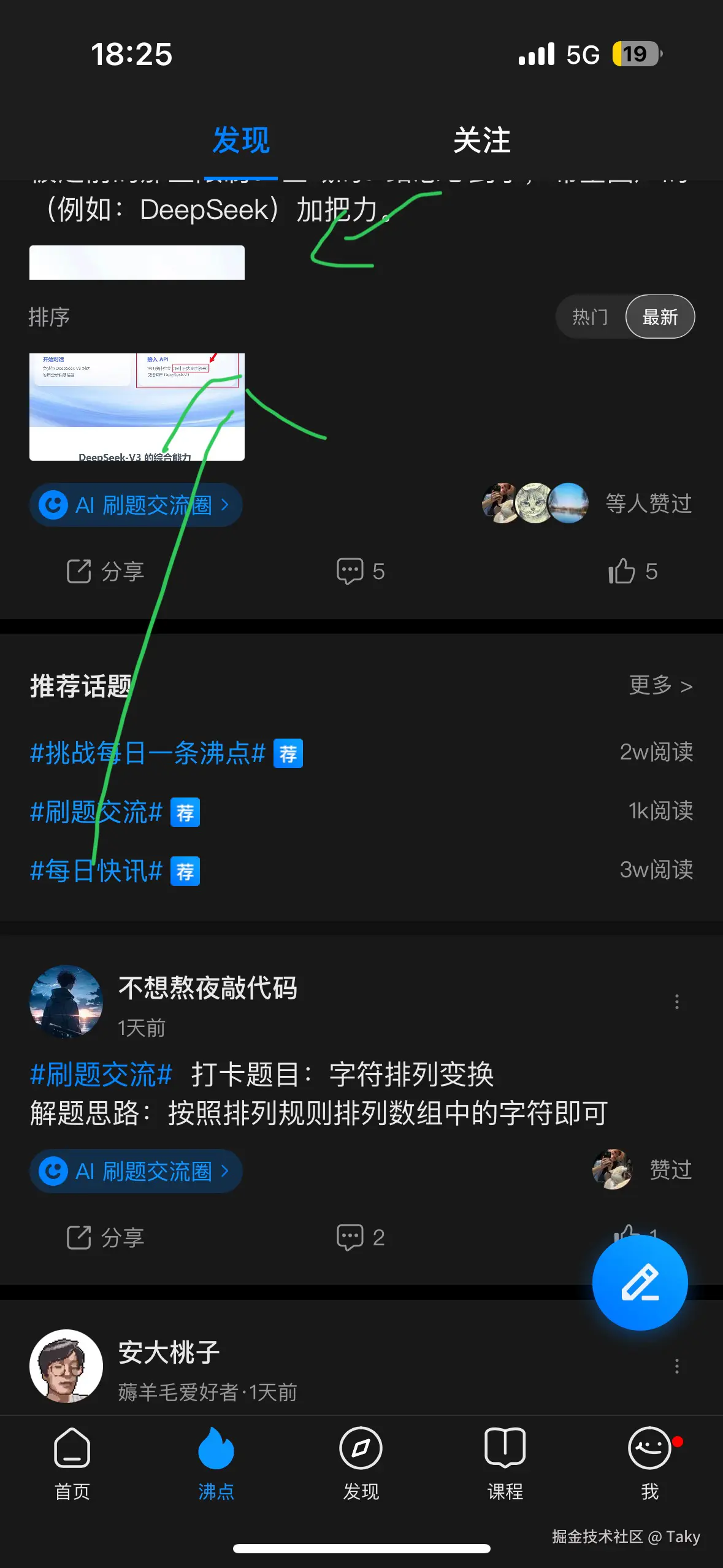Expand 更多 recommended topics
This screenshot has width=723, height=1568.
(659, 685)
